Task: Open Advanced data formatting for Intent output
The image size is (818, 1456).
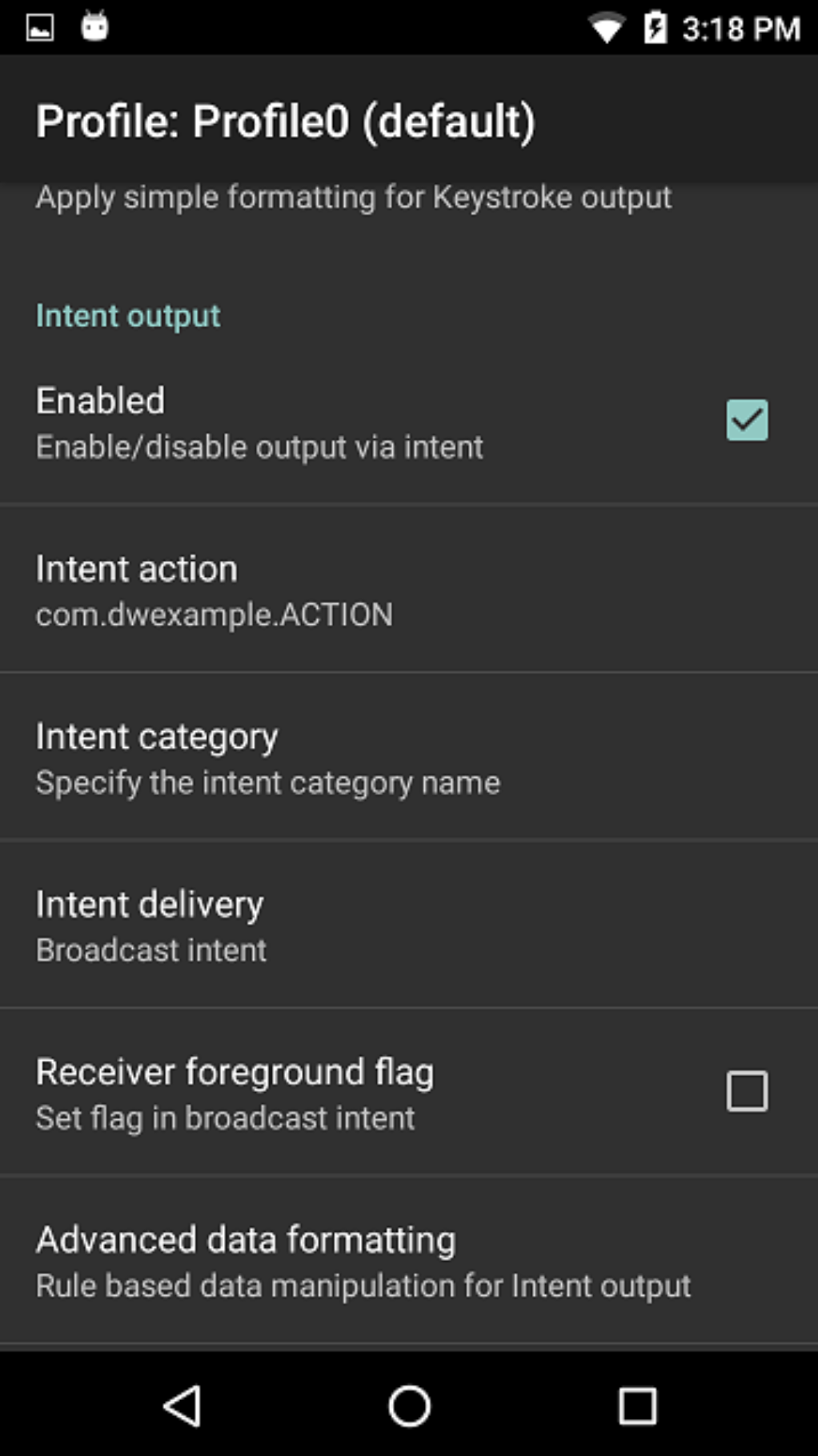Action: pos(409,1261)
